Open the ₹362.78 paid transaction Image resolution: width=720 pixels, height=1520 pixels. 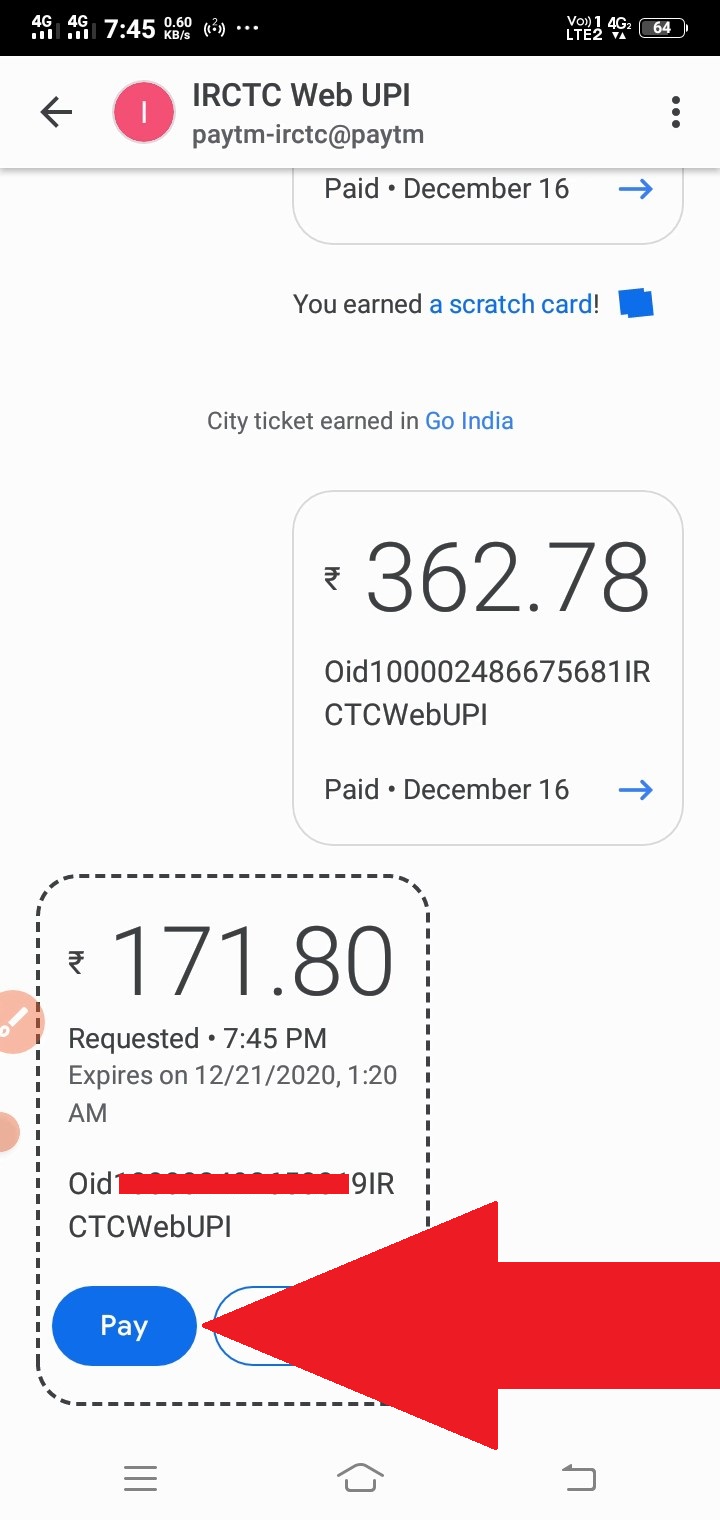click(x=488, y=667)
